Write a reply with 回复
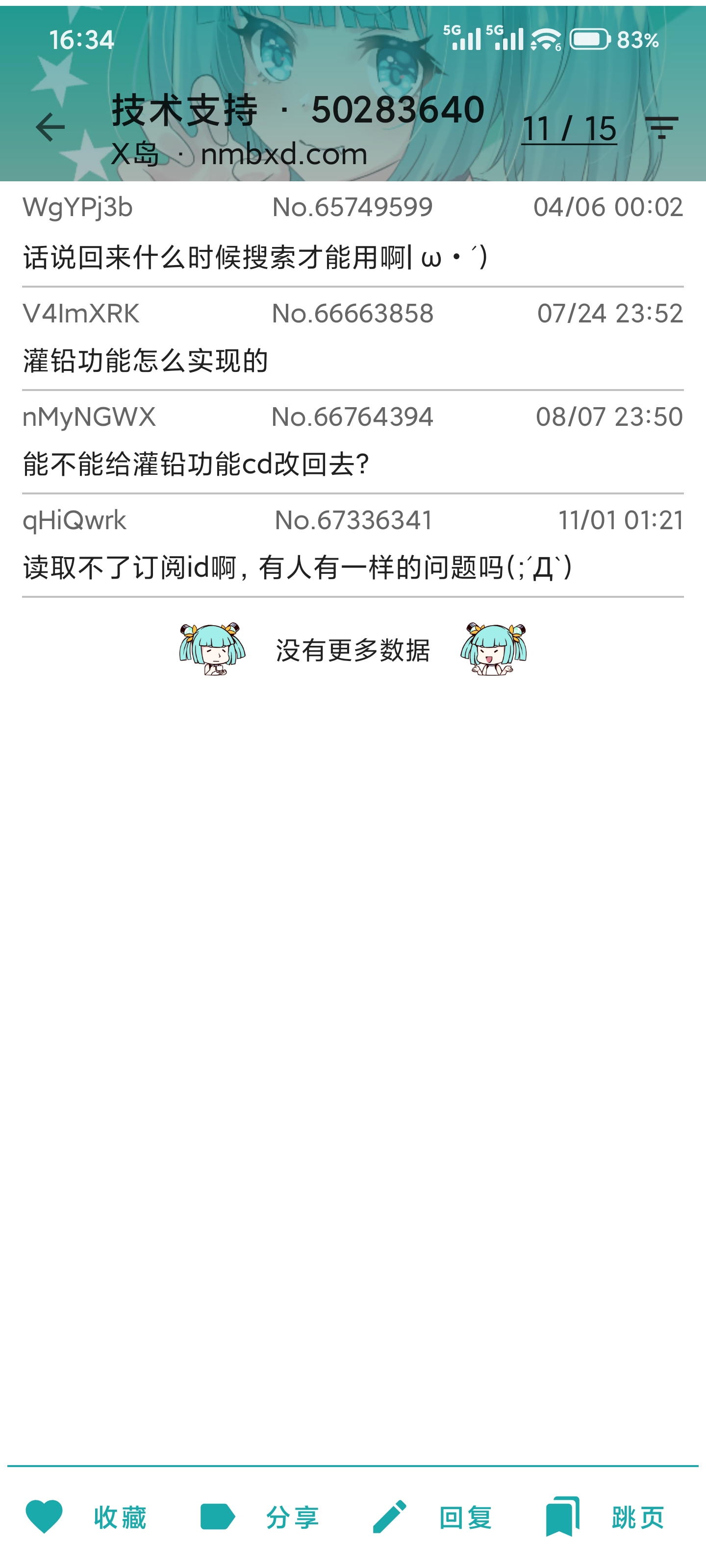 tap(432, 1517)
